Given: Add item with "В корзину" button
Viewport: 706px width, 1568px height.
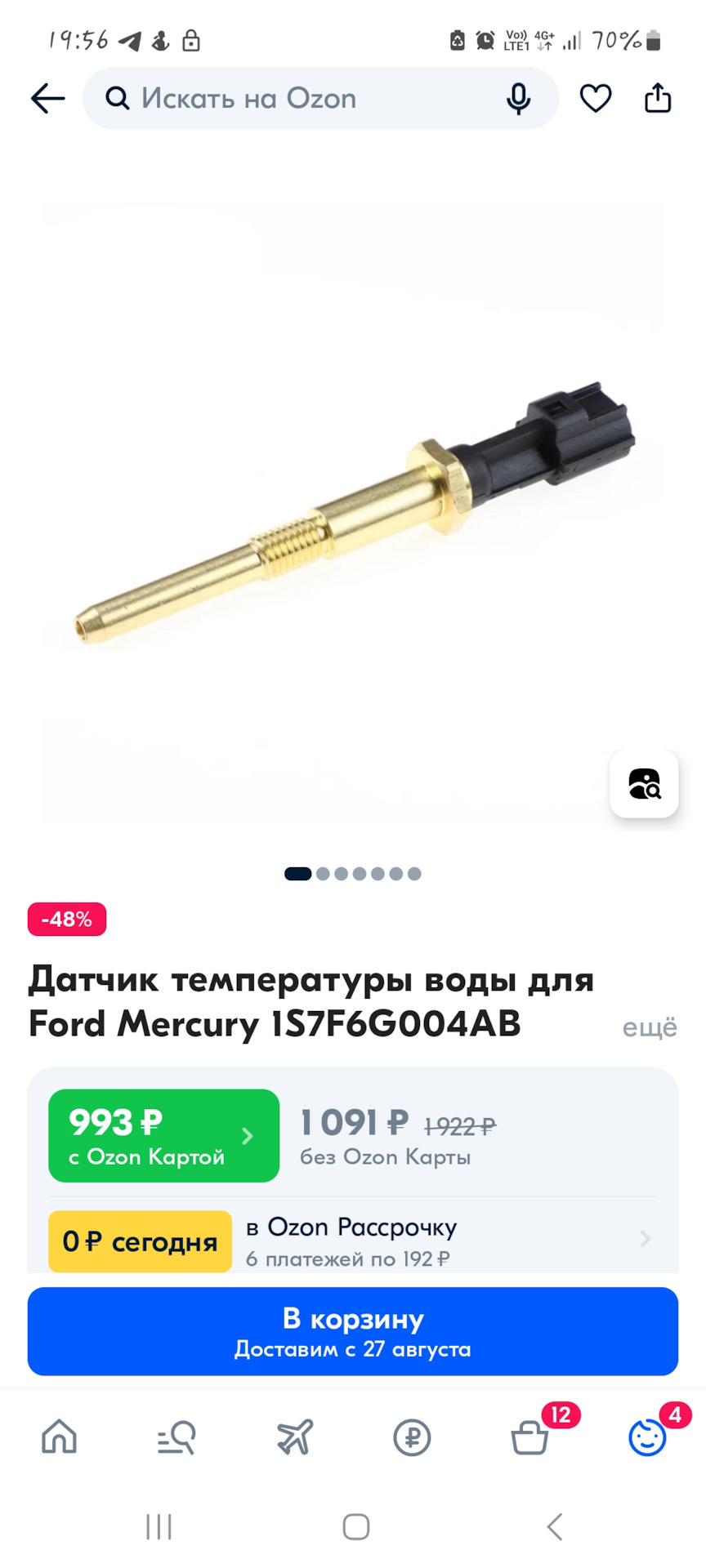Looking at the screenshot, I should pyautogui.click(x=353, y=1331).
